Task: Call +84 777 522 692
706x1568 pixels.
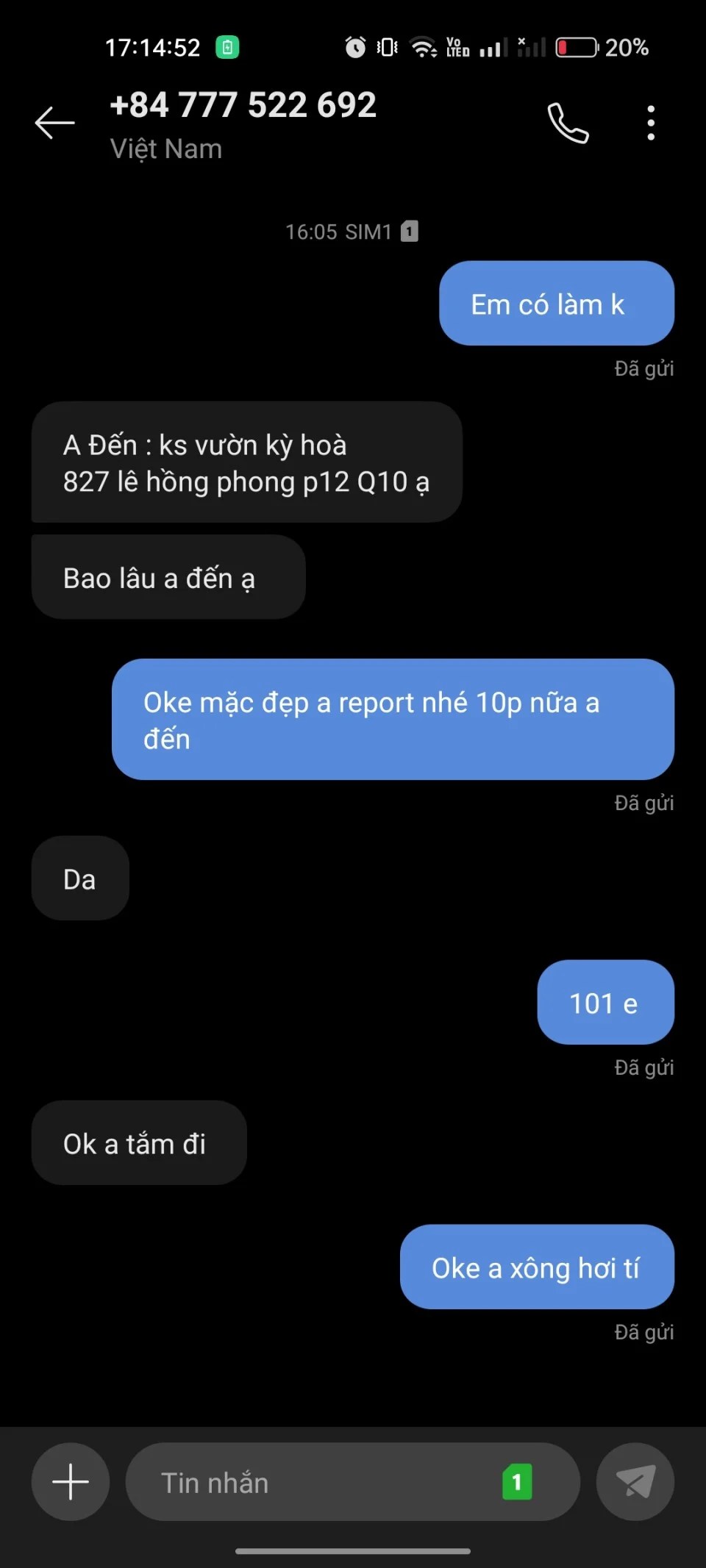Action: tap(568, 123)
